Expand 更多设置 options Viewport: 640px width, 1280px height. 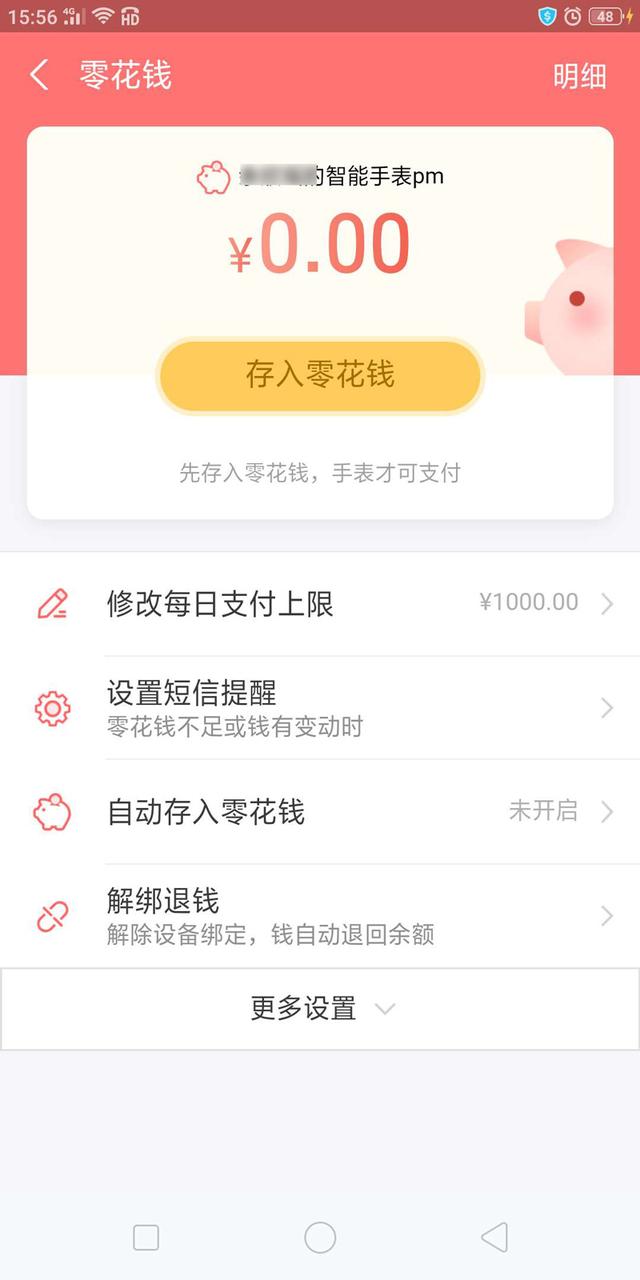coord(320,1009)
